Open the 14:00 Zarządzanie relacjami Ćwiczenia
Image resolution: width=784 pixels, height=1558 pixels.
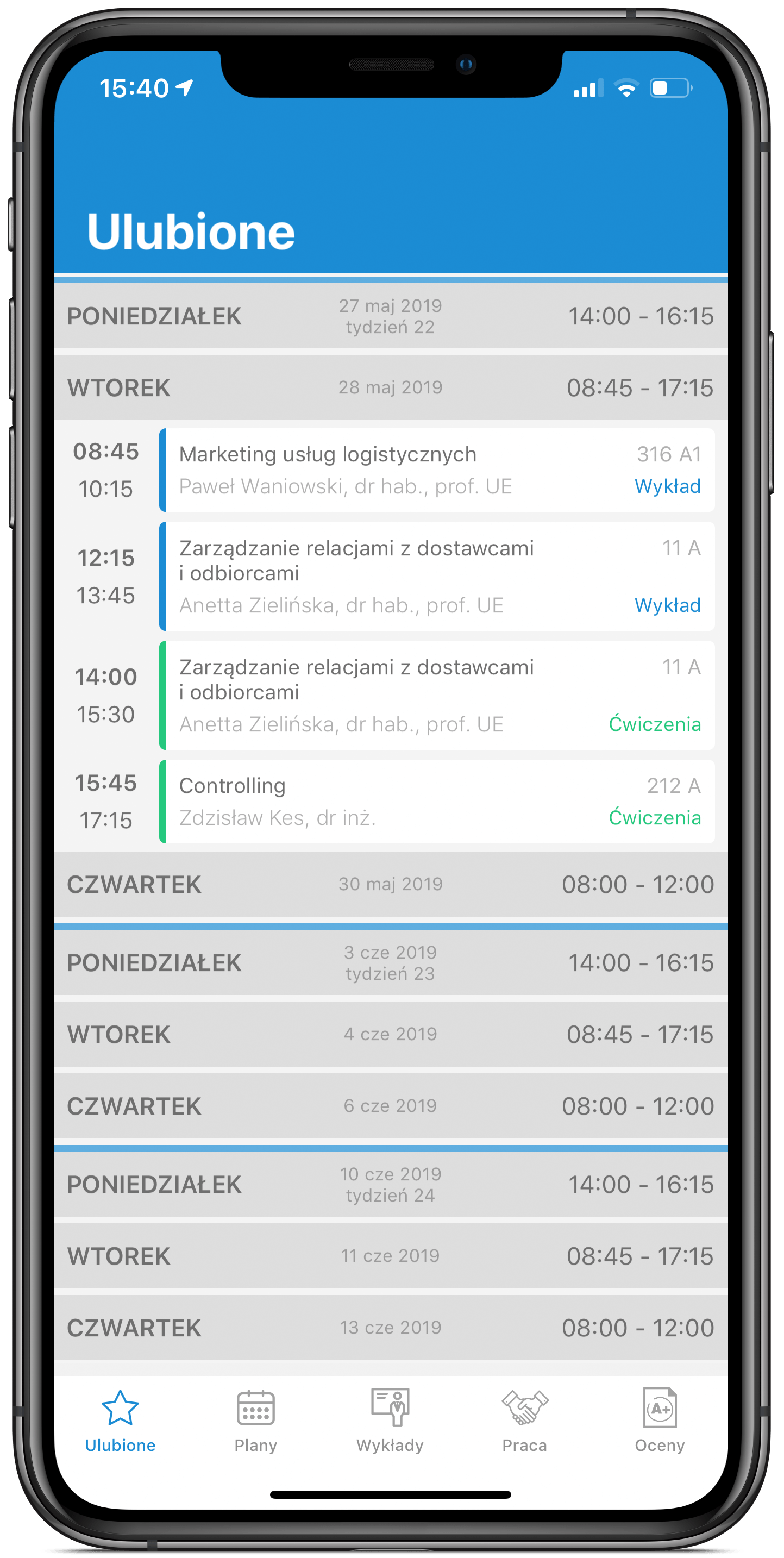(439, 695)
